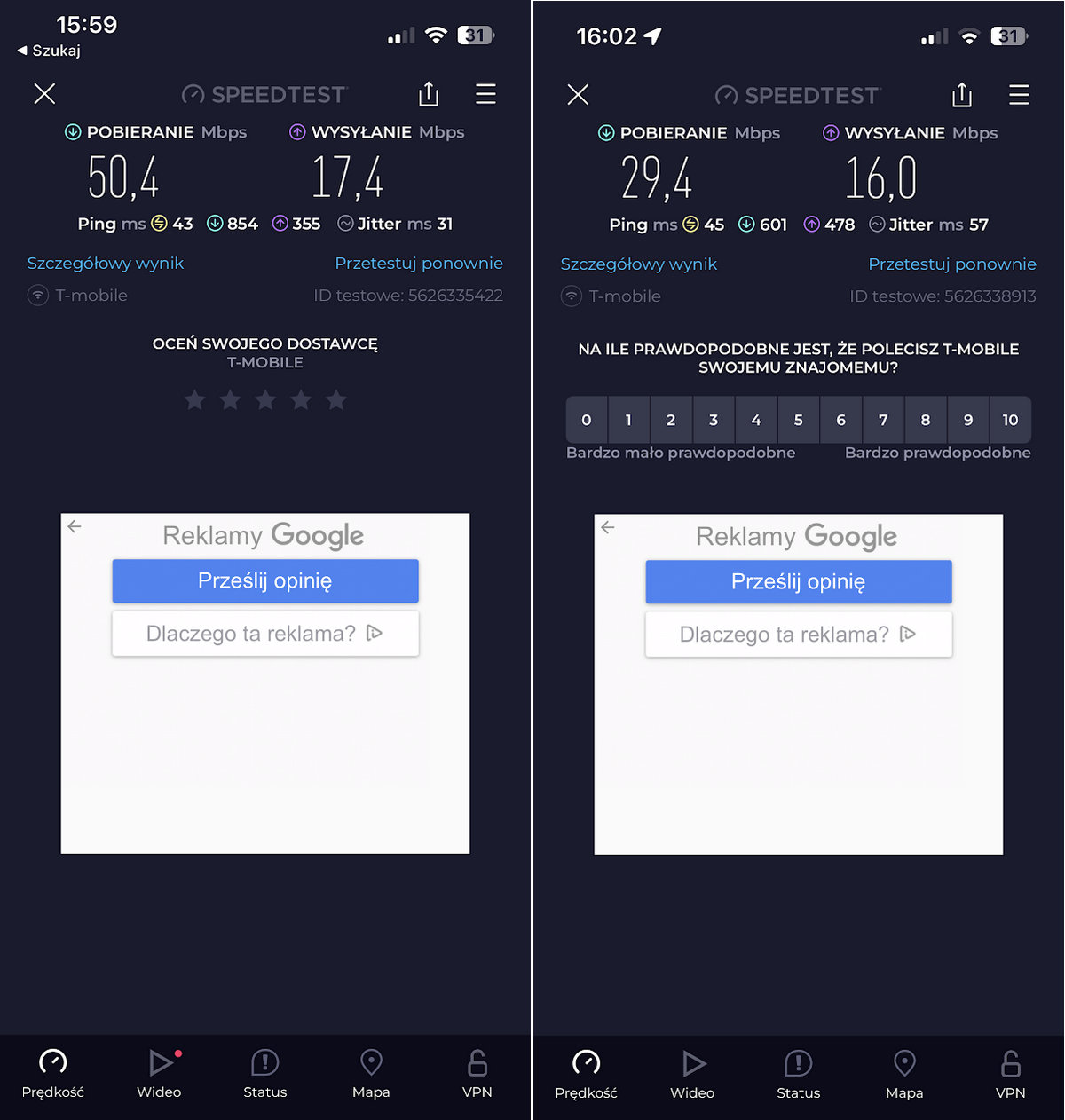Viewport: 1065px width, 1120px height.
Task: Close the 29,4 Mbps result screen
Action: pyautogui.click(x=578, y=95)
